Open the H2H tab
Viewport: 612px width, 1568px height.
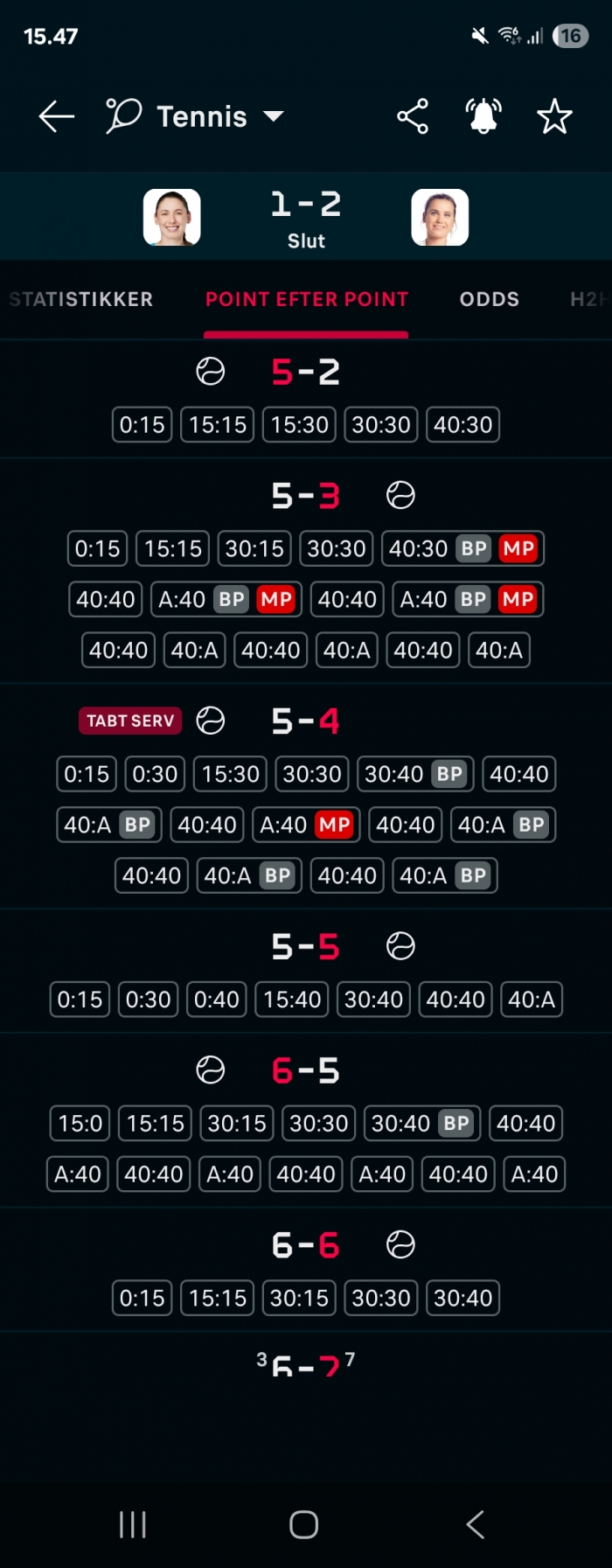coord(588,299)
